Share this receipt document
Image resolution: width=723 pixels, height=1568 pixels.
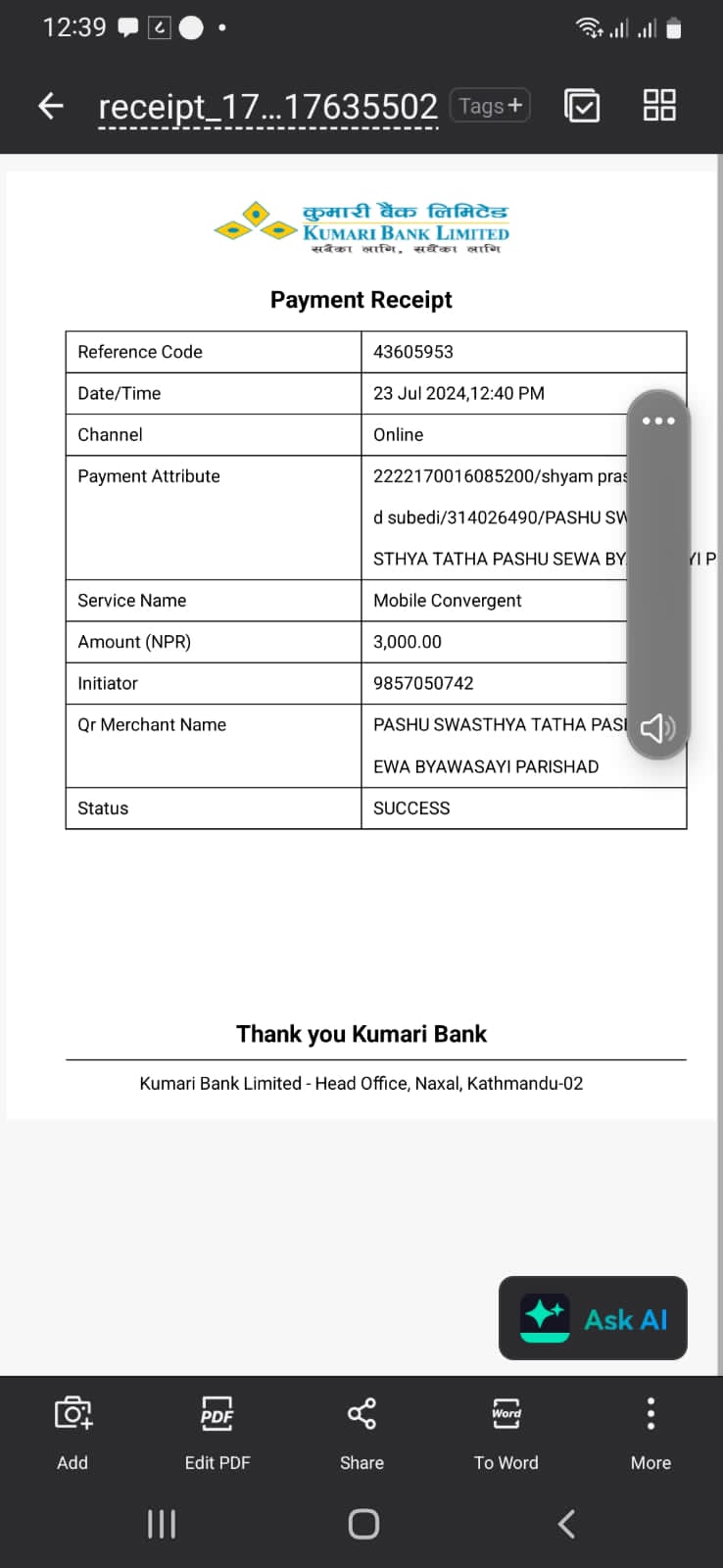(361, 1433)
